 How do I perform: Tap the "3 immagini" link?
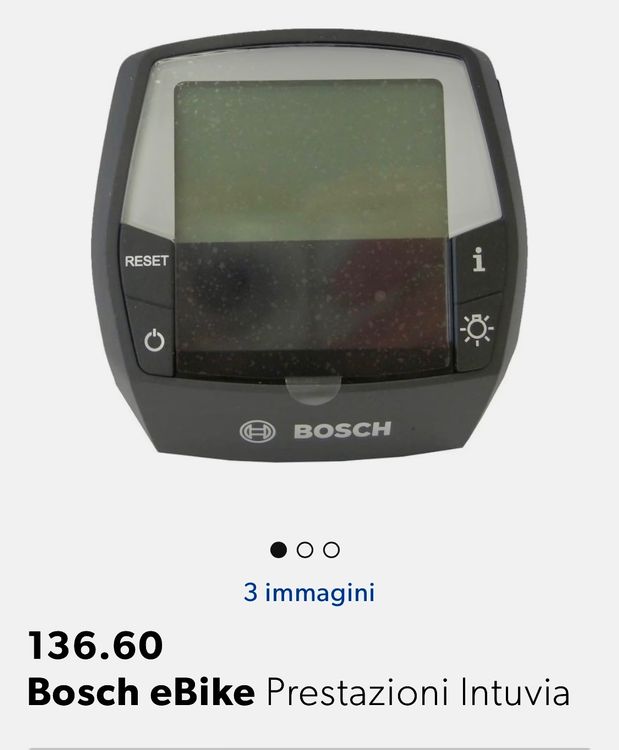click(x=309, y=592)
